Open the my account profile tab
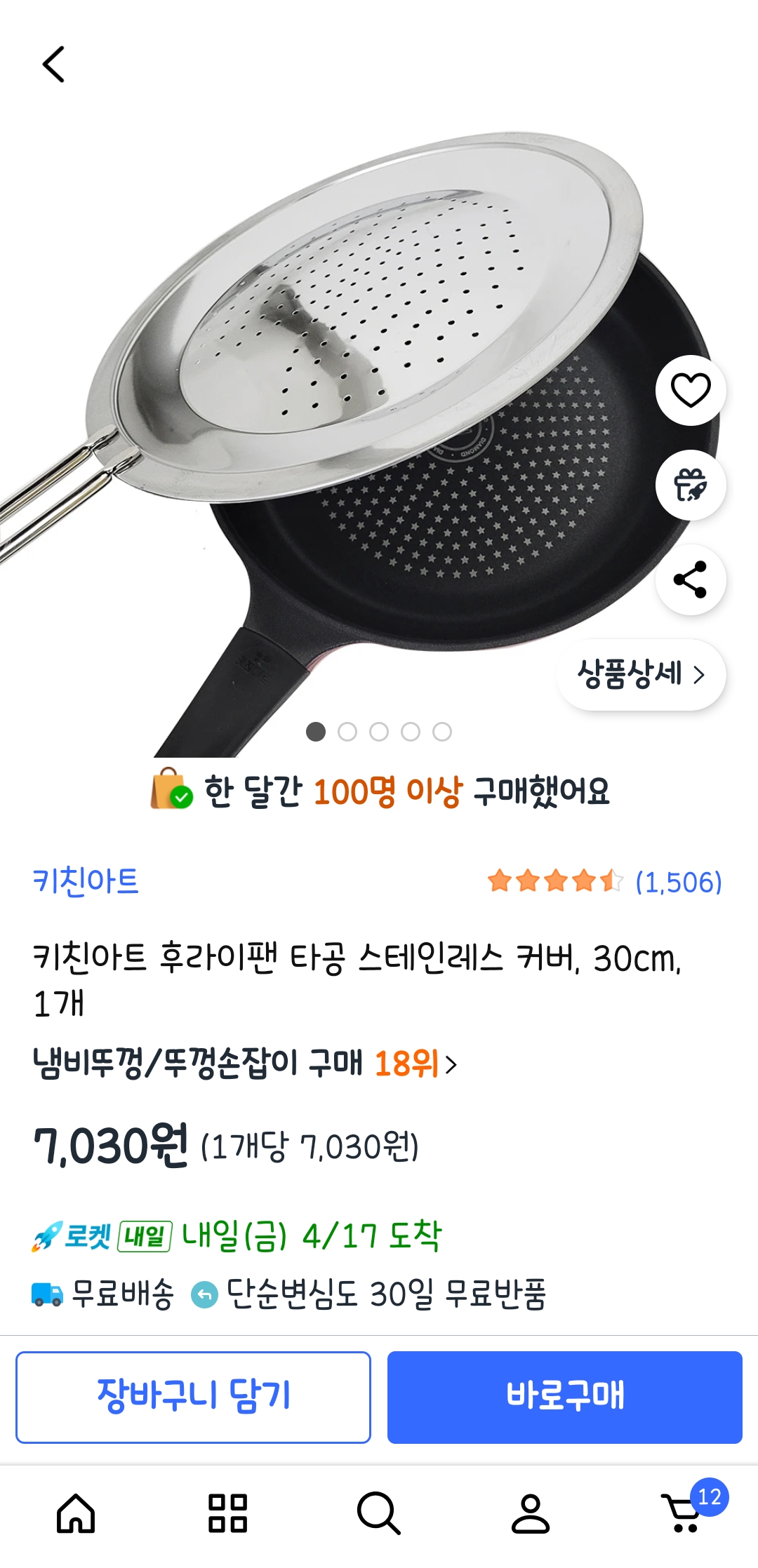Screen dimensions: 758x1568 (x=531, y=1513)
